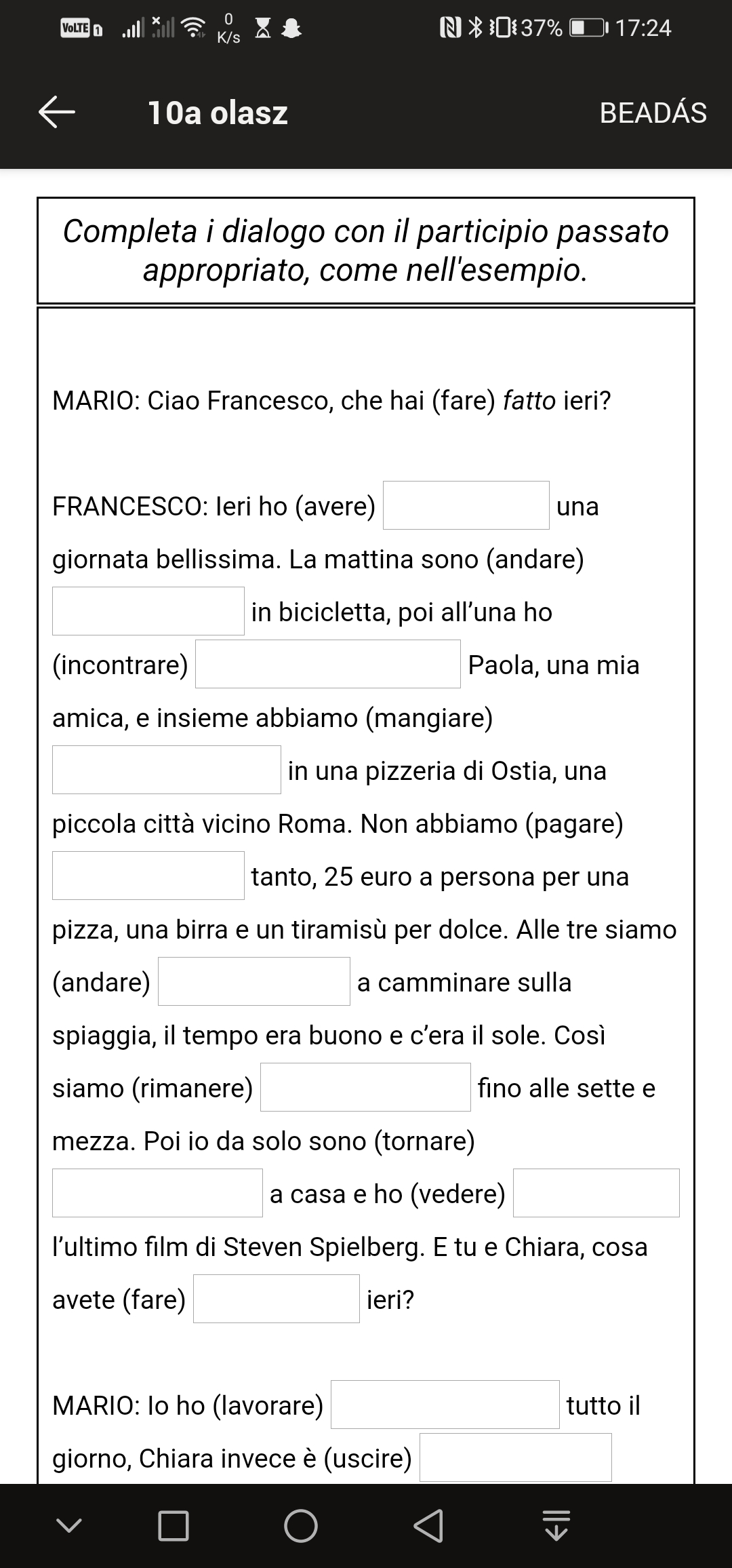The image size is (732, 1568).
Task: Tap the blank field after (avere)
Action: (x=466, y=505)
